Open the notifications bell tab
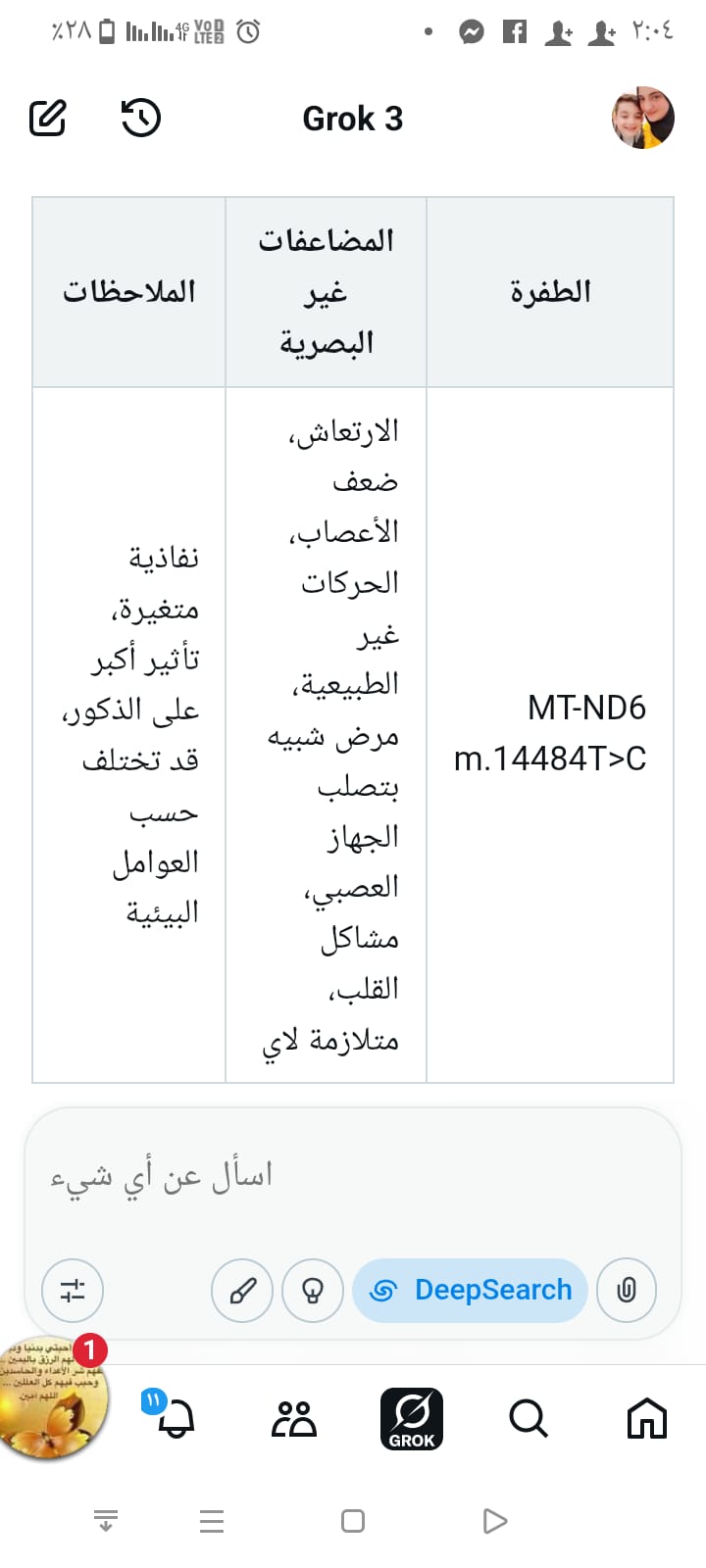Screen dimensions: 706x1568 [x=176, y=1418]
